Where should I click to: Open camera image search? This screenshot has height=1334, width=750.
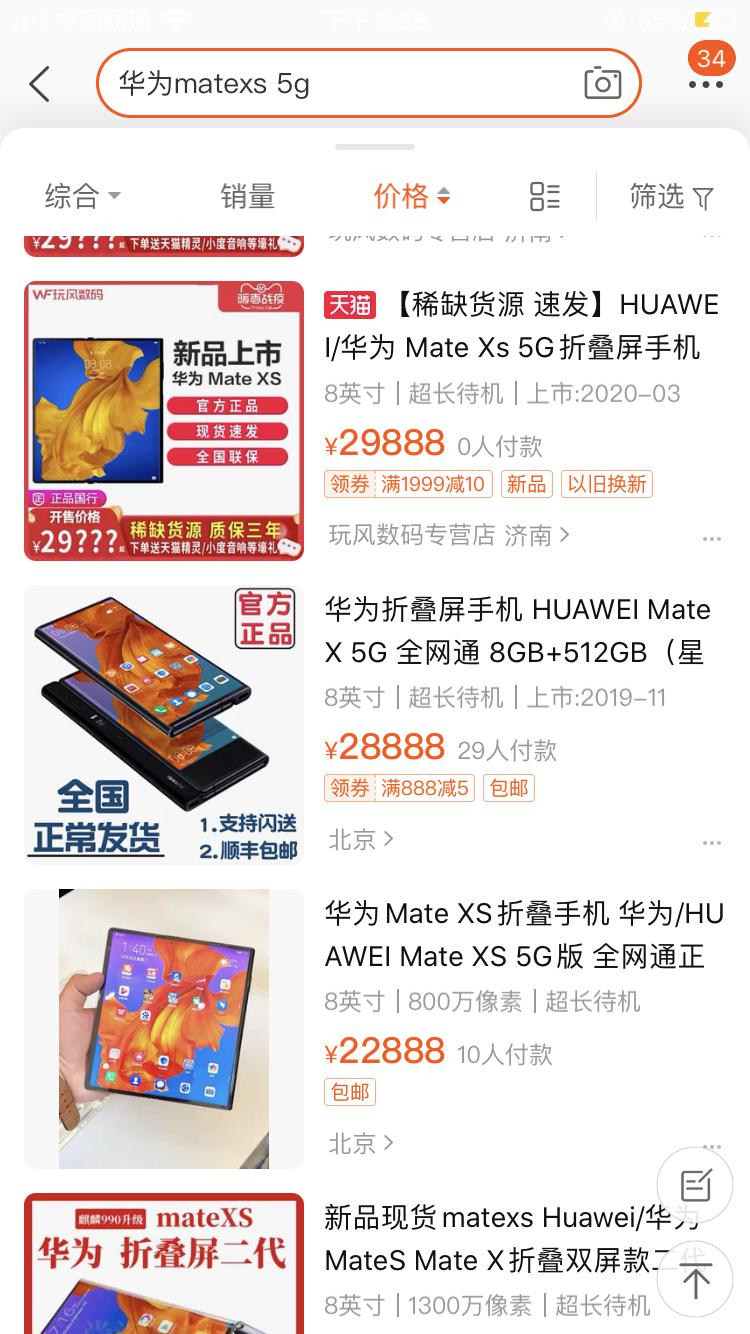pos(602,83)
